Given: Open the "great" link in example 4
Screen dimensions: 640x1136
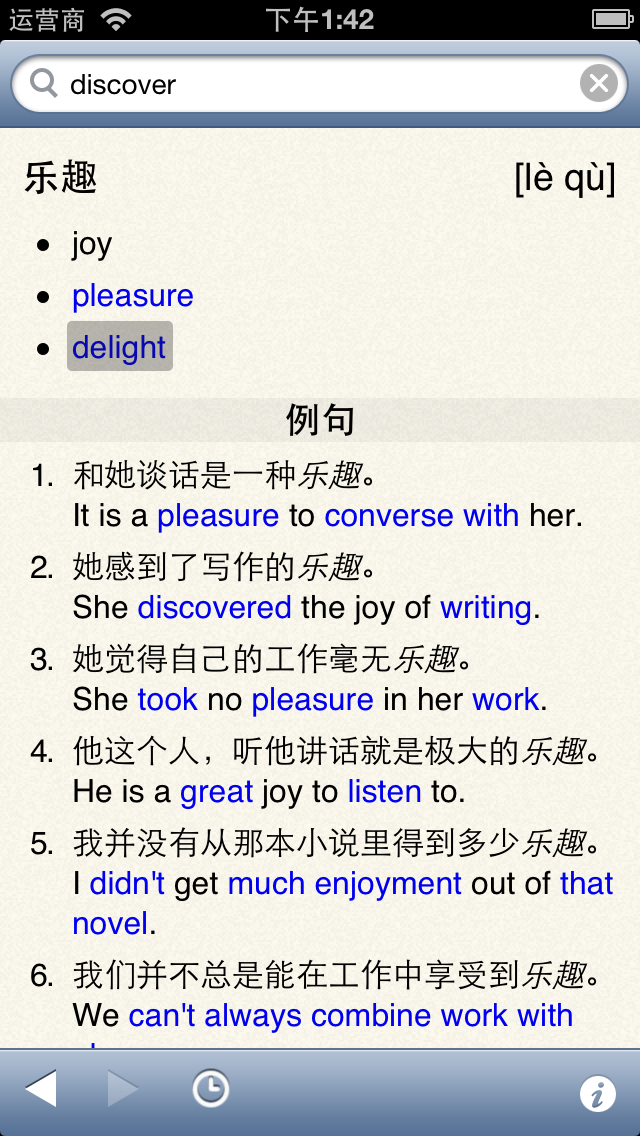Looking at the screenshot, I should [x=216, y=792].
